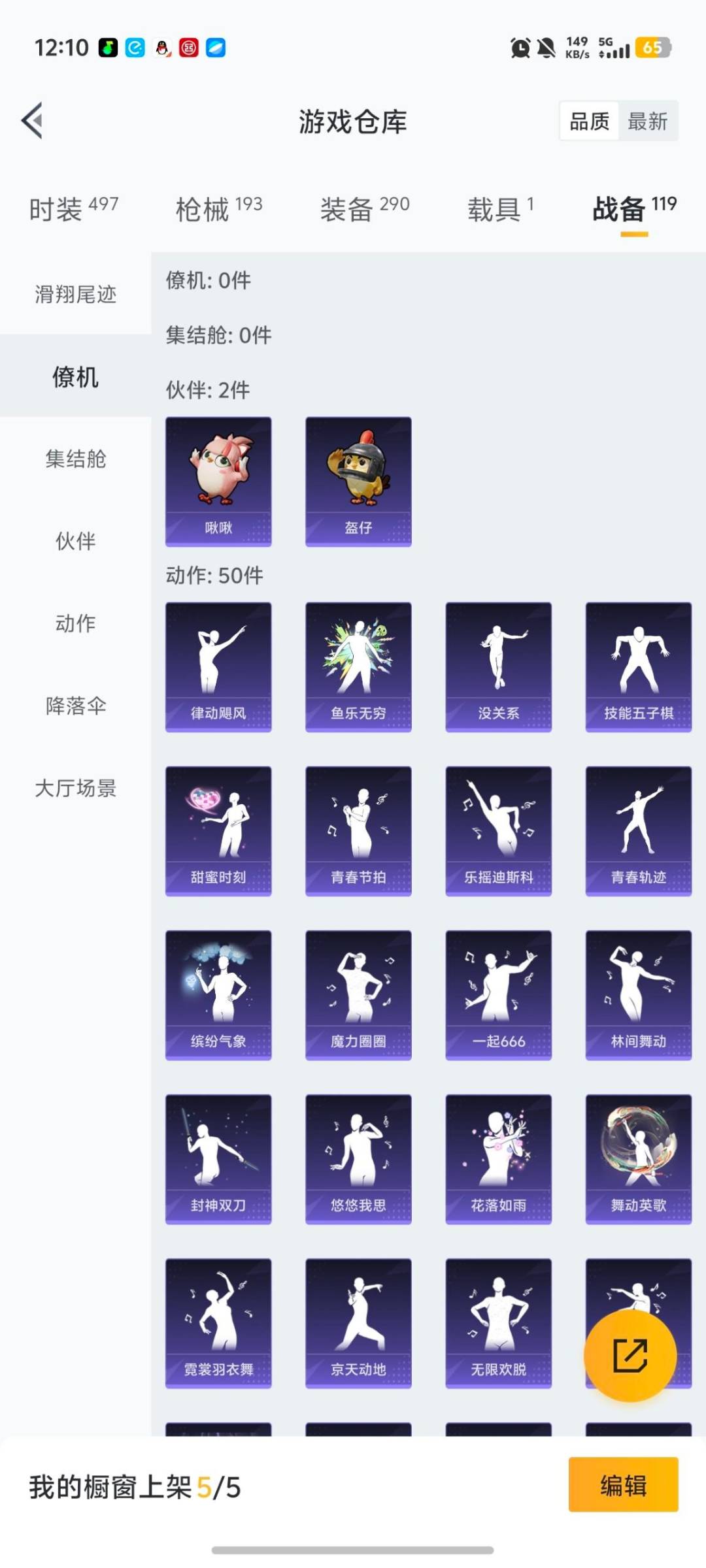Image resolution: width=706 pixels, height=1568 pixels.
Task: Select the 技能五子棋 action icon
Action: [637, 663]
